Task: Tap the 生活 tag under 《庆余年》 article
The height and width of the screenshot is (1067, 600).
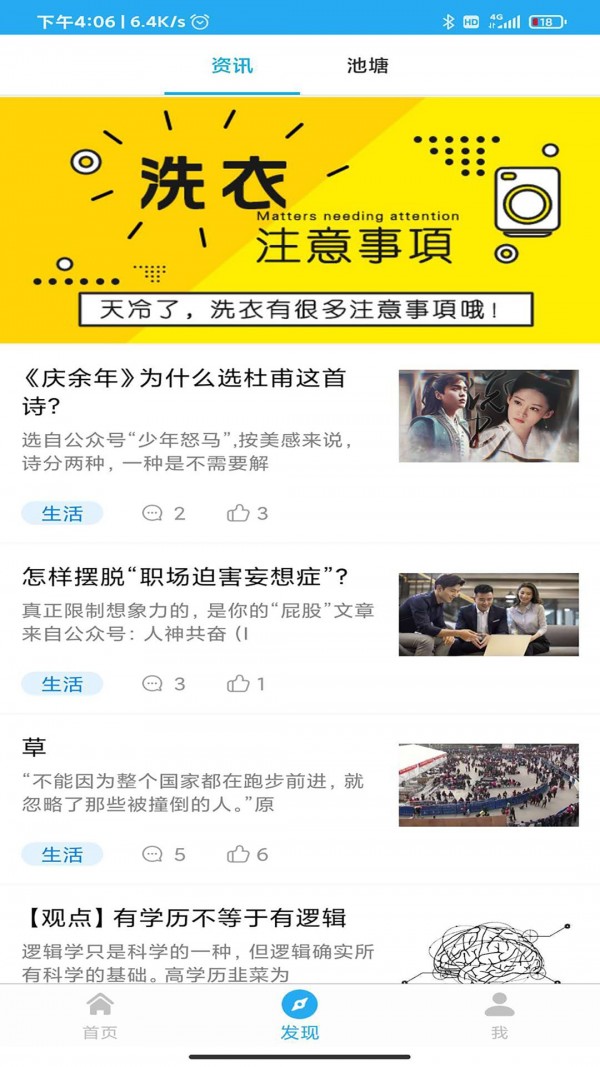Action: pos(62,513)
